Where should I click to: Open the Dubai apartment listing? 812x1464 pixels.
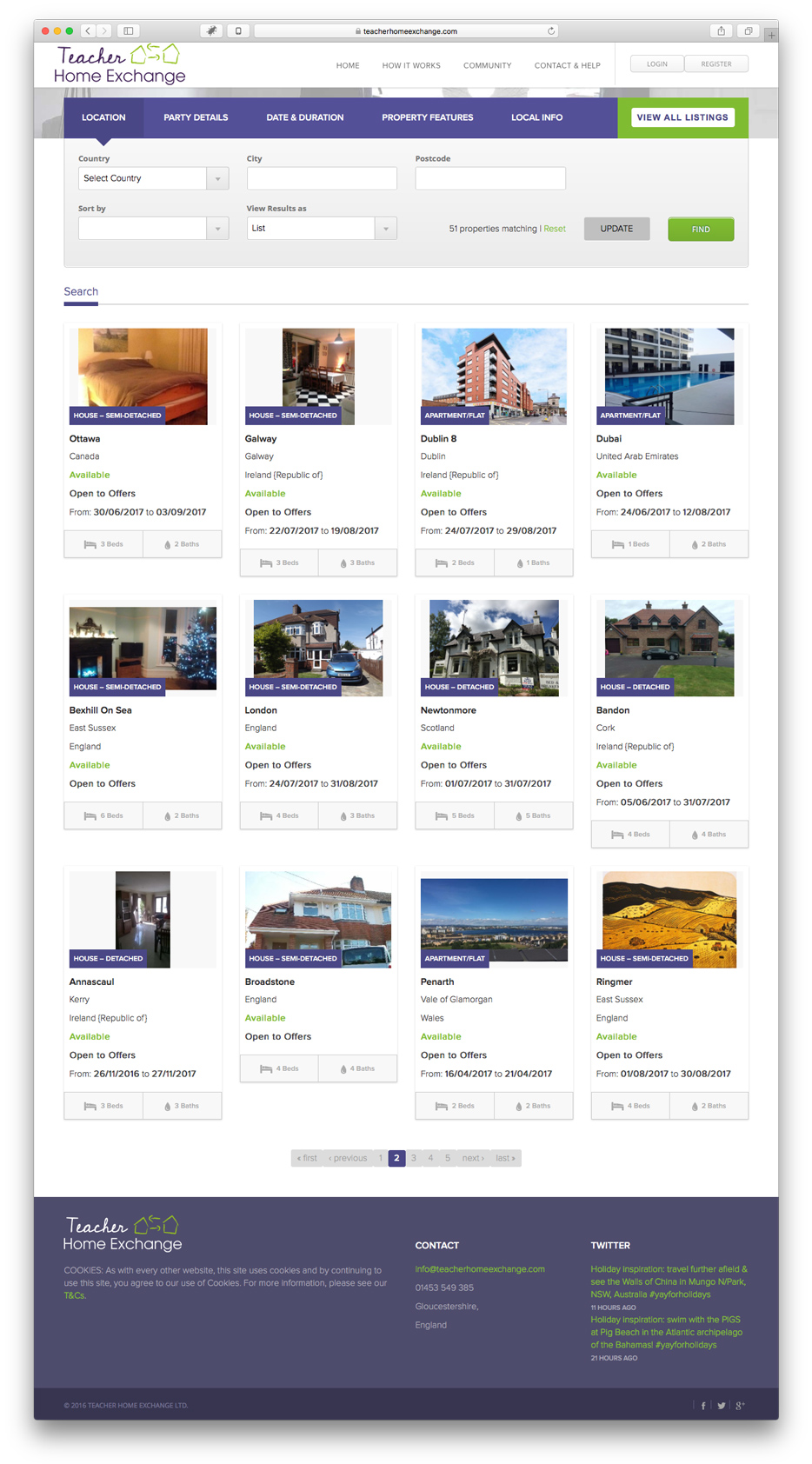click(x=609, y=439)
